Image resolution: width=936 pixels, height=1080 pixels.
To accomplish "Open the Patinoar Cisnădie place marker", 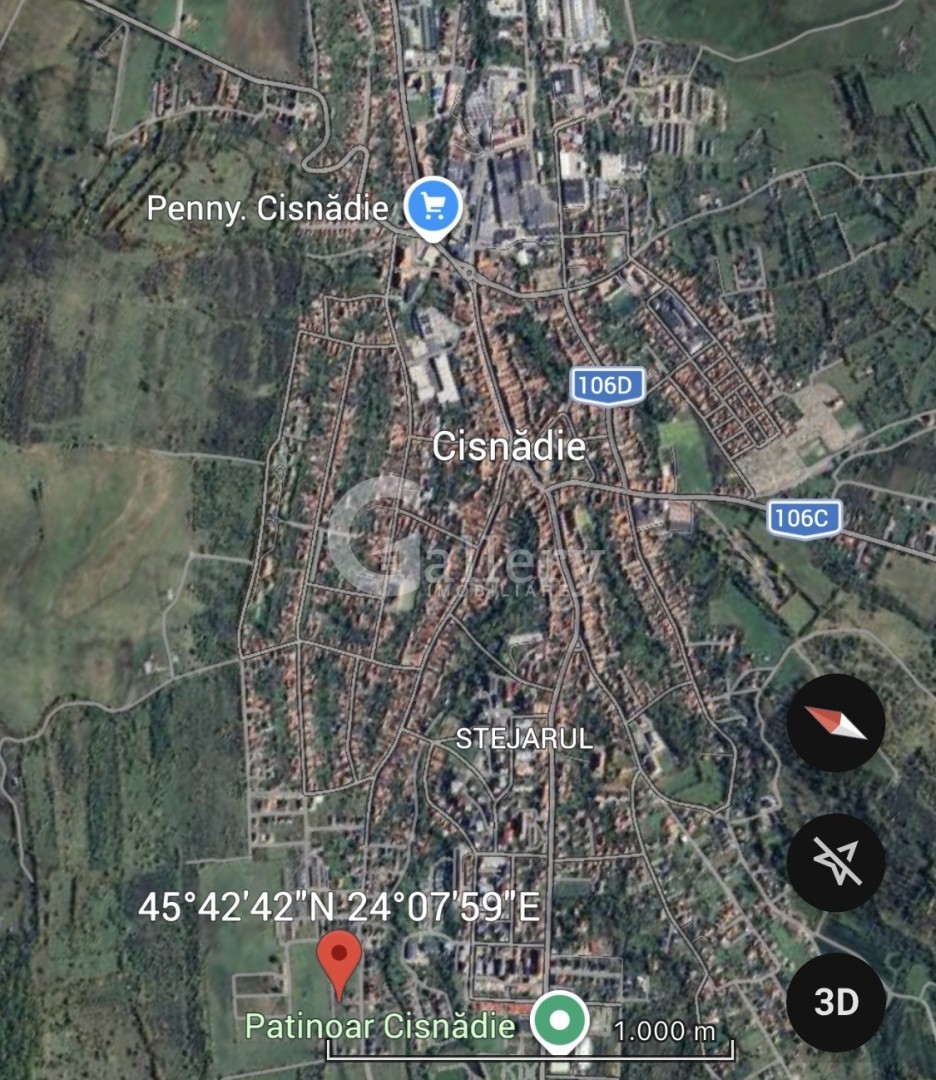I will (559, 1021).
